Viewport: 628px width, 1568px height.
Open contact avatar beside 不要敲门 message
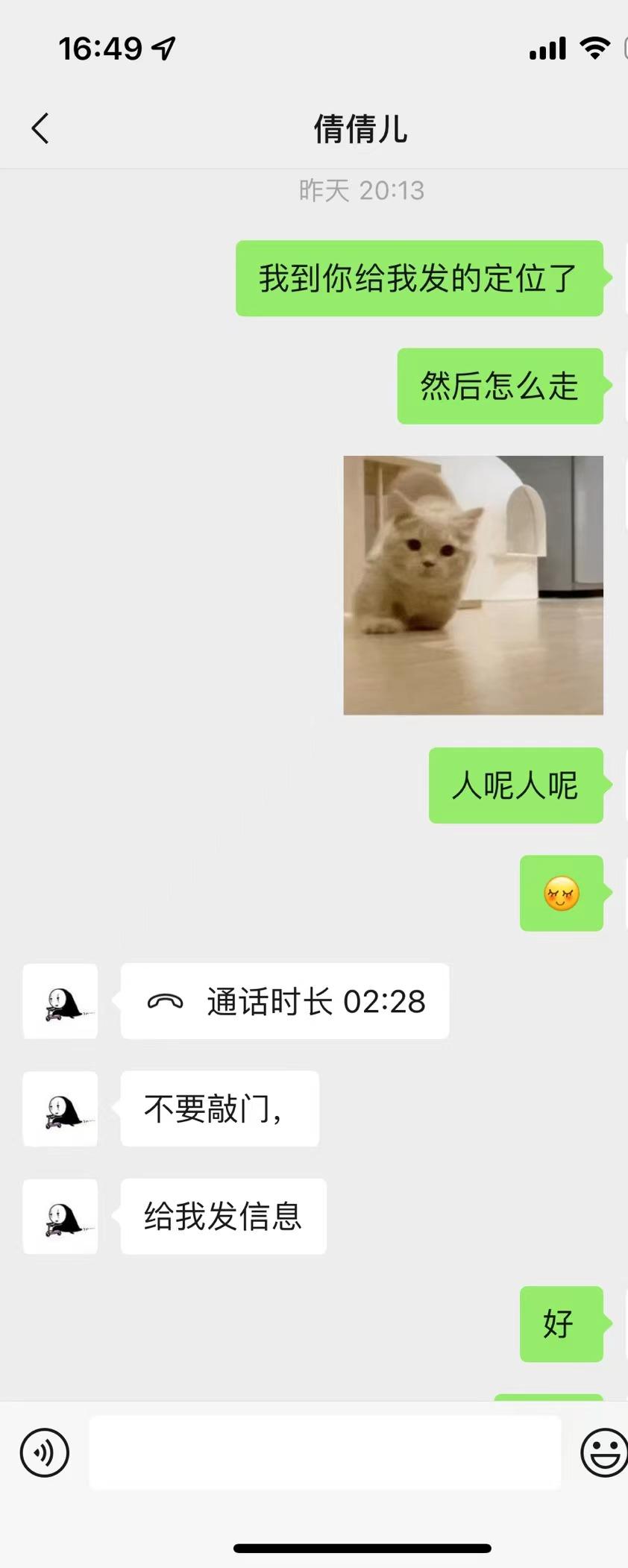click(x=60, y=1108)
